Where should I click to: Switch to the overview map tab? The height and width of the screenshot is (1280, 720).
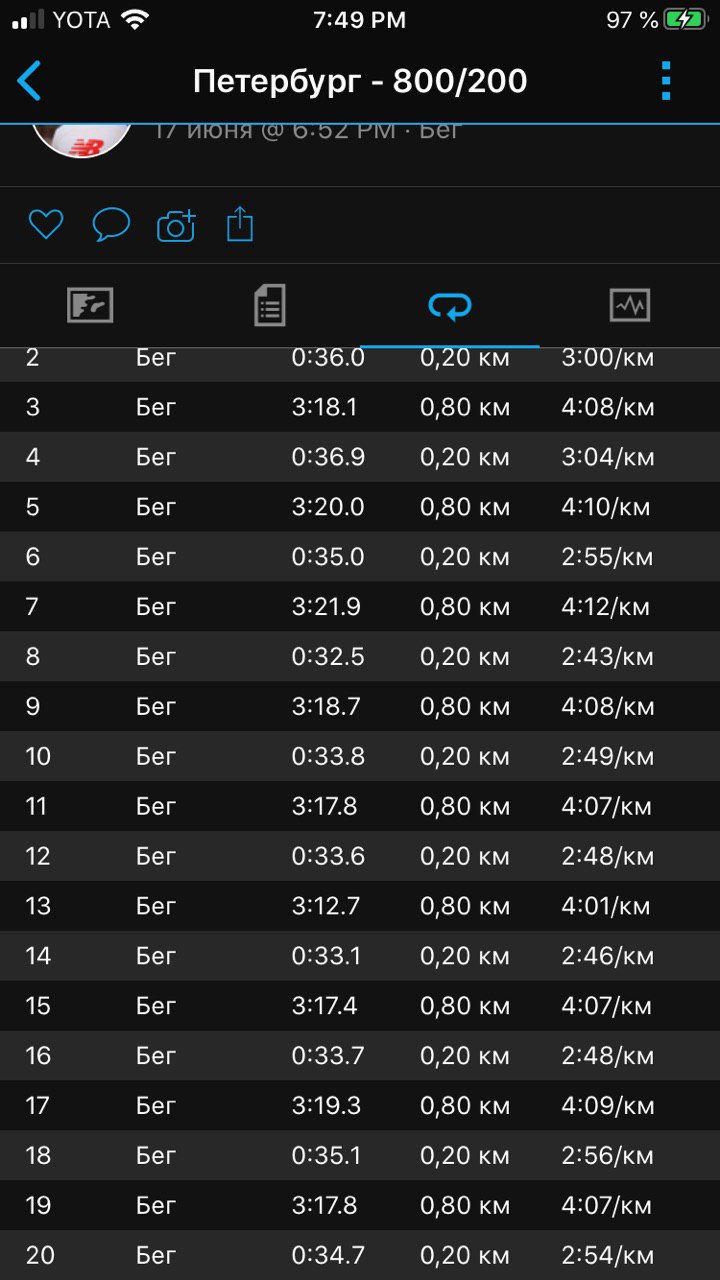pyautogui.click(x=90, y=305)
